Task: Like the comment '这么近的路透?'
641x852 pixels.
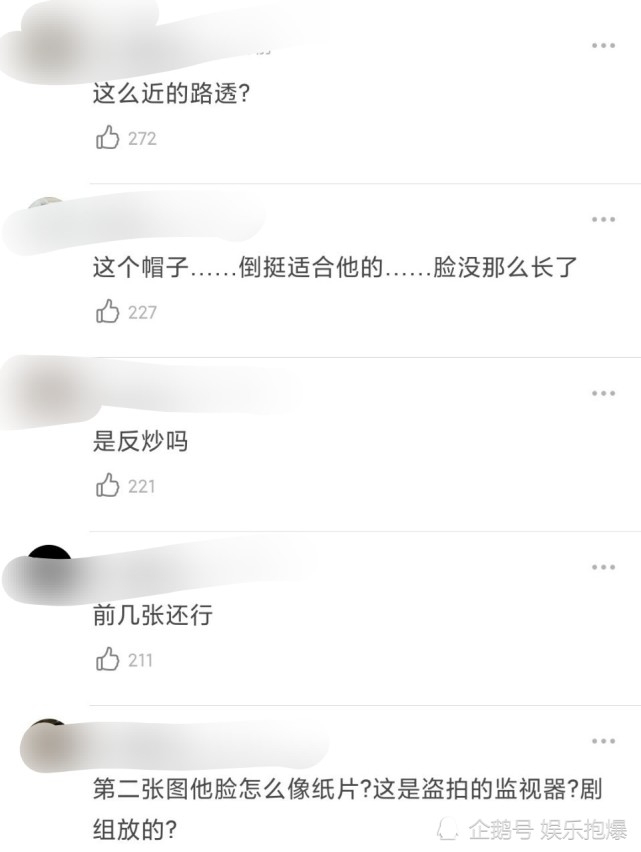Action: pos(108,138)
